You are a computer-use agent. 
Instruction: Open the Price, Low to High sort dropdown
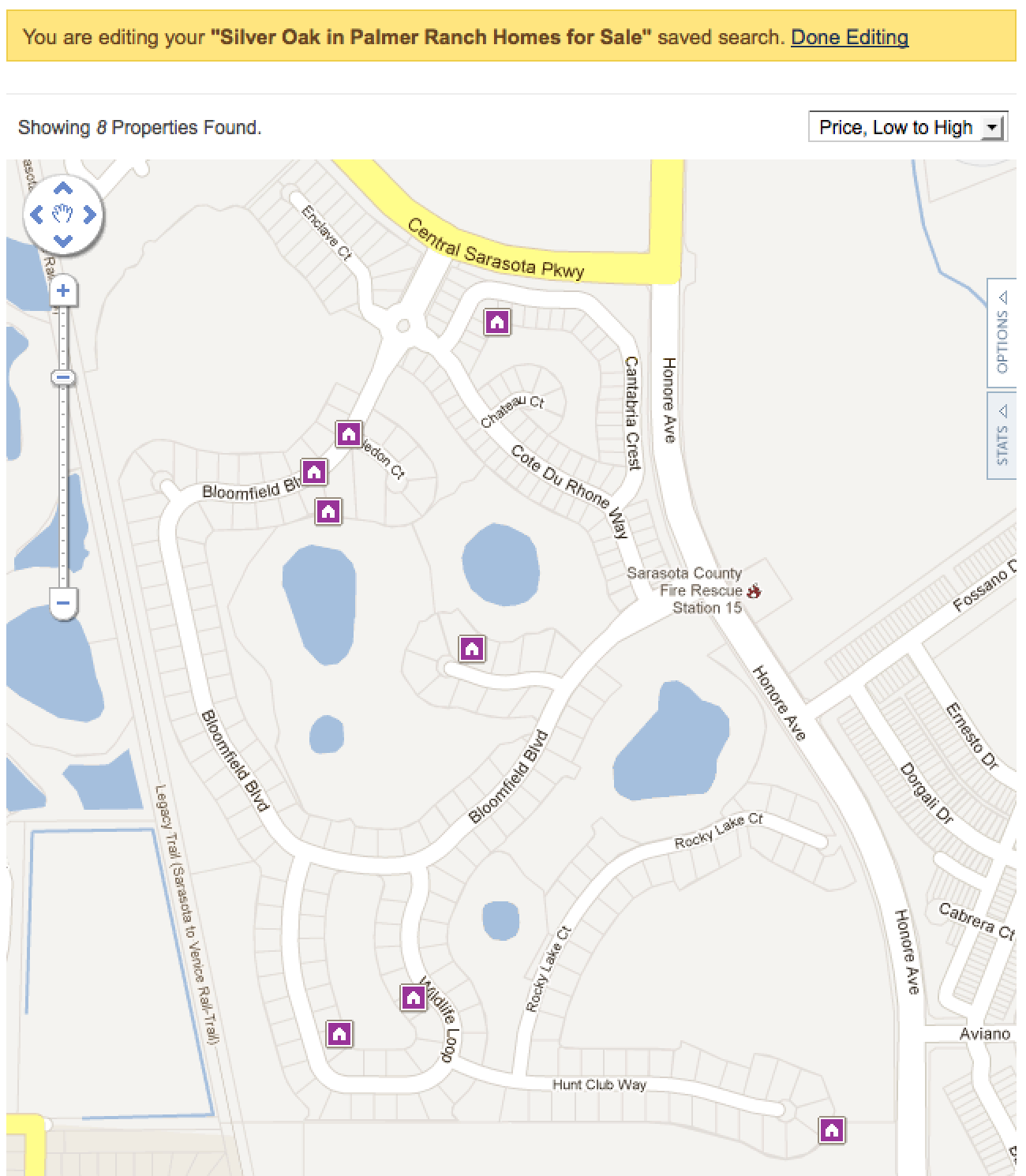pyautogui.click(x=908, y=127)
